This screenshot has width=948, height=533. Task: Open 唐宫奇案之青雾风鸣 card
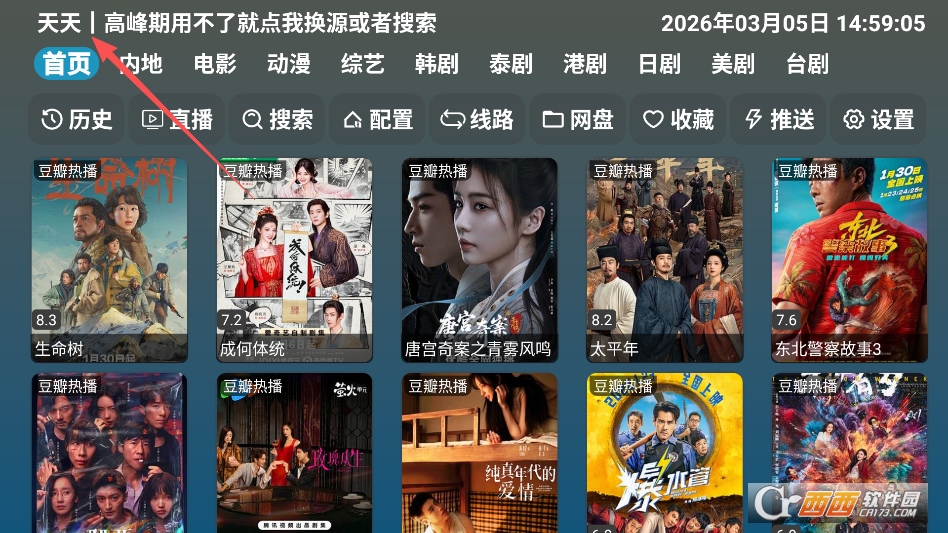tap(479, 259)
